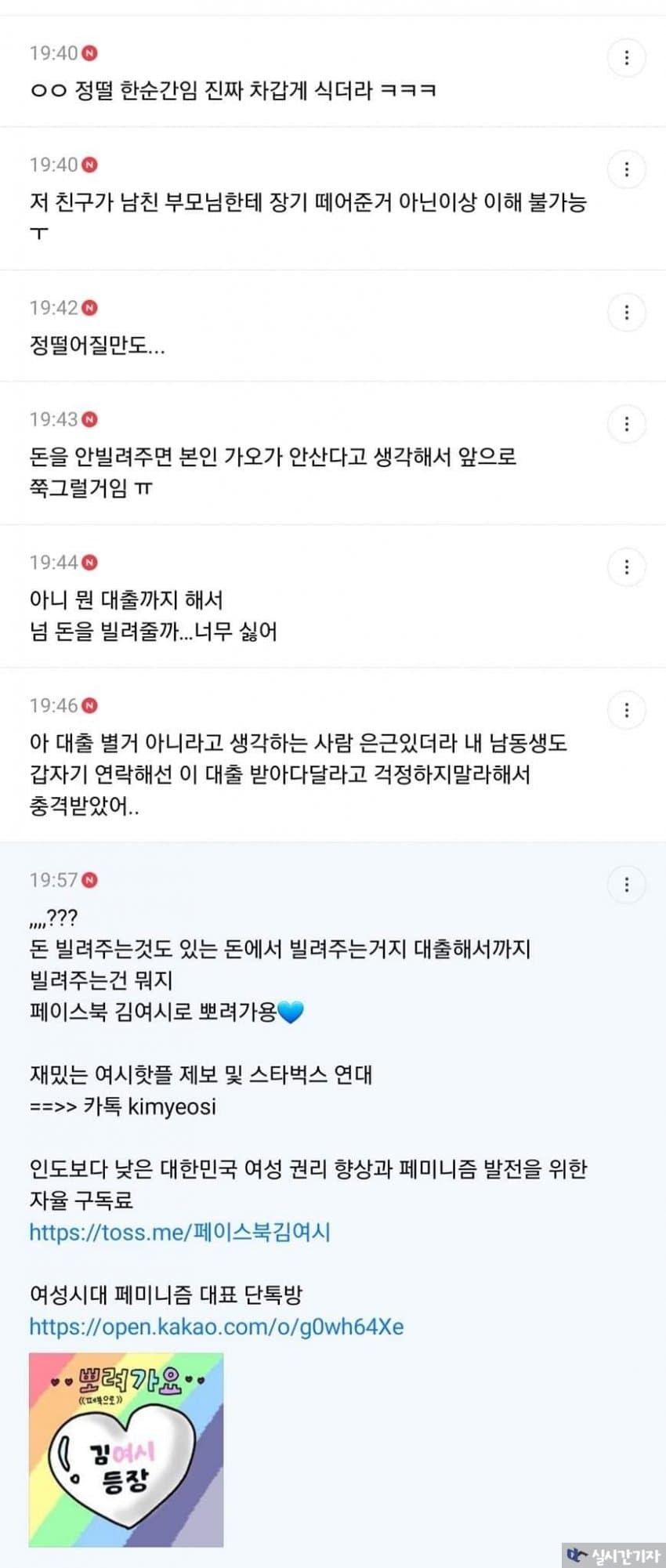666x1568 pixels.
Task: Open the open.kakao.com chat room link
Action: pos(216,1326)
